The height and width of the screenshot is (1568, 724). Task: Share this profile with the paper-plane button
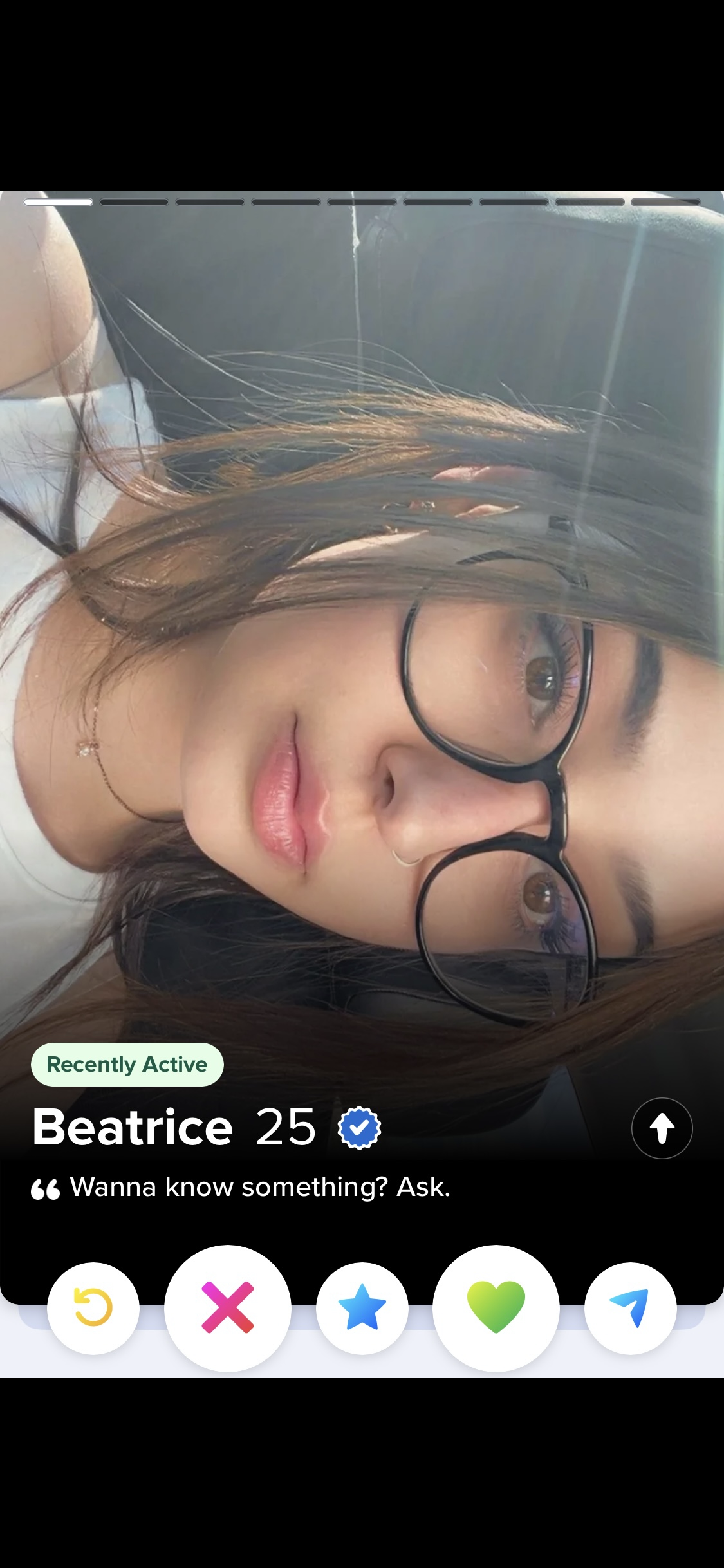[631, 1308]
